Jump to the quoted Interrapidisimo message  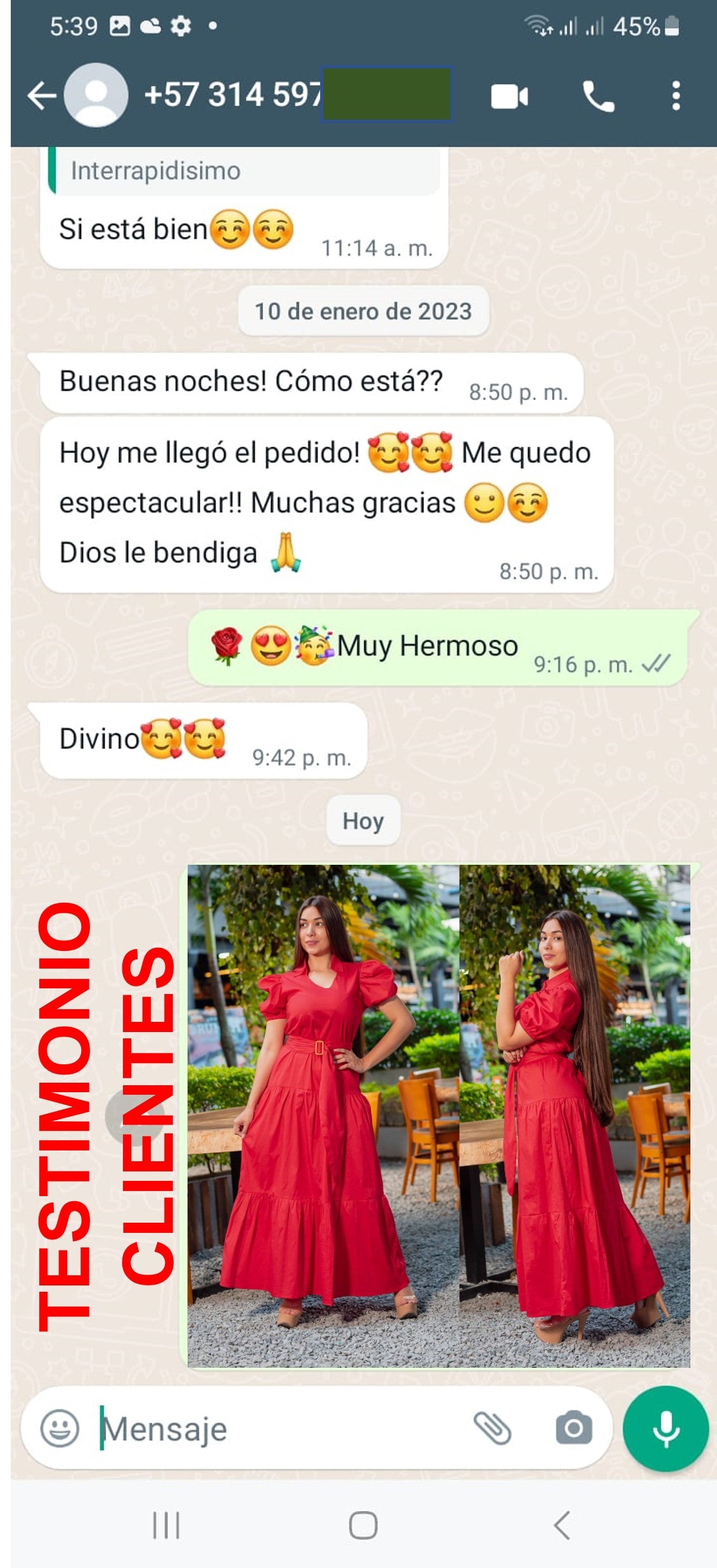[x=244, y=171]
